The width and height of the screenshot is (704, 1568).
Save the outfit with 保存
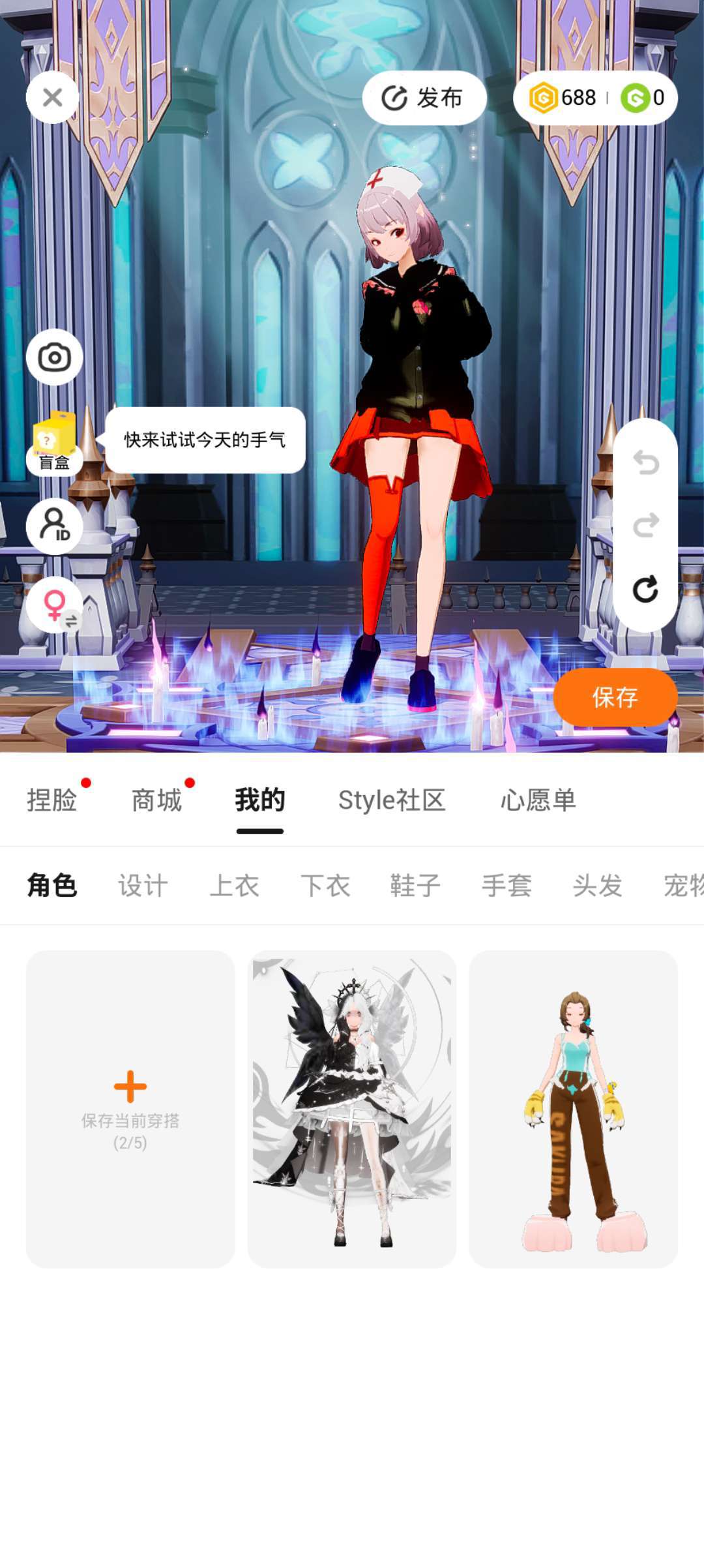(x=615, y=697)
